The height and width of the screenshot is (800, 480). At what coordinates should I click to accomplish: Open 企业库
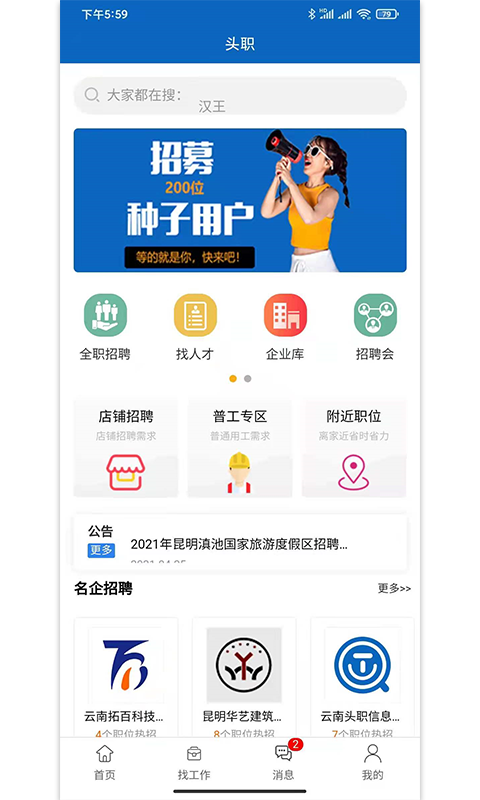pos(285,328)
